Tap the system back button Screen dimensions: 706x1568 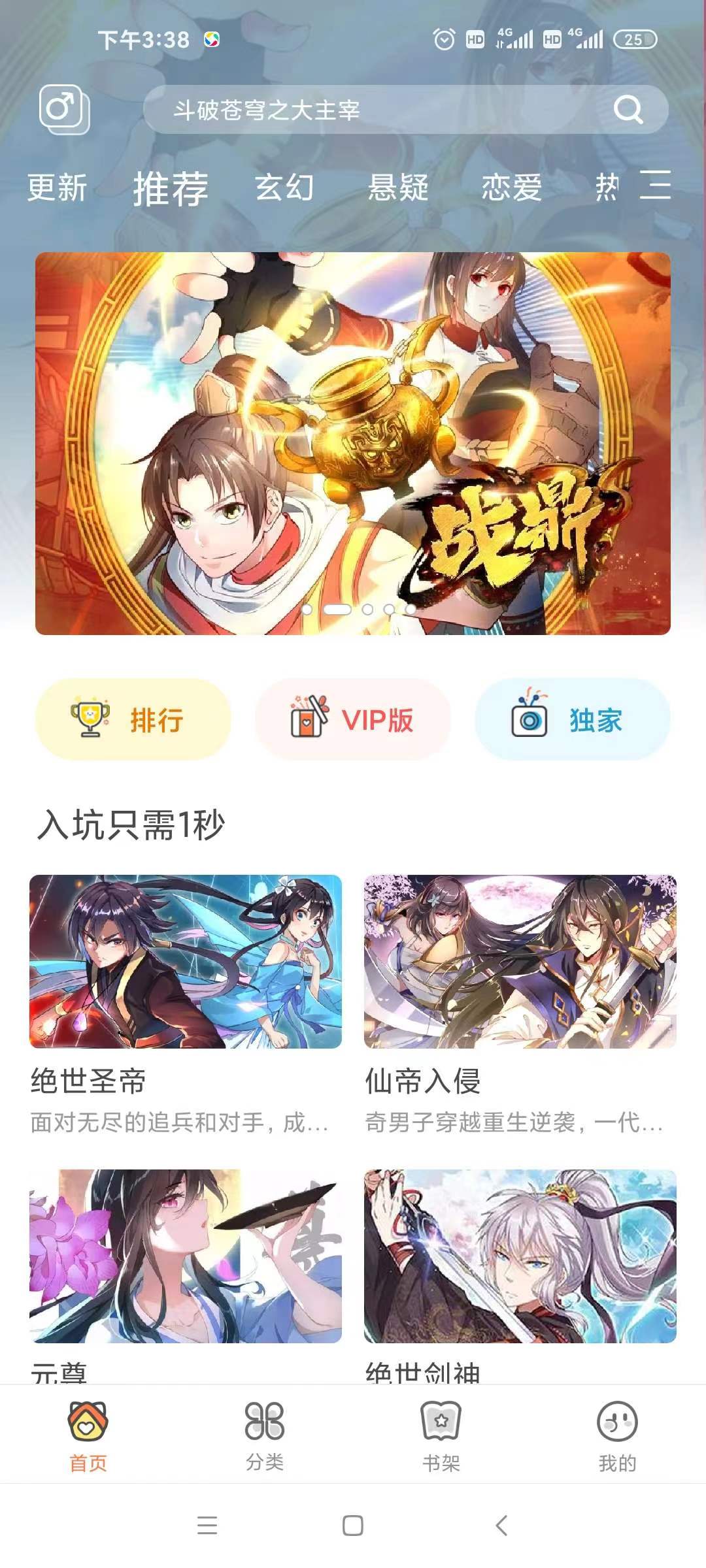(x=501, y=1526)
